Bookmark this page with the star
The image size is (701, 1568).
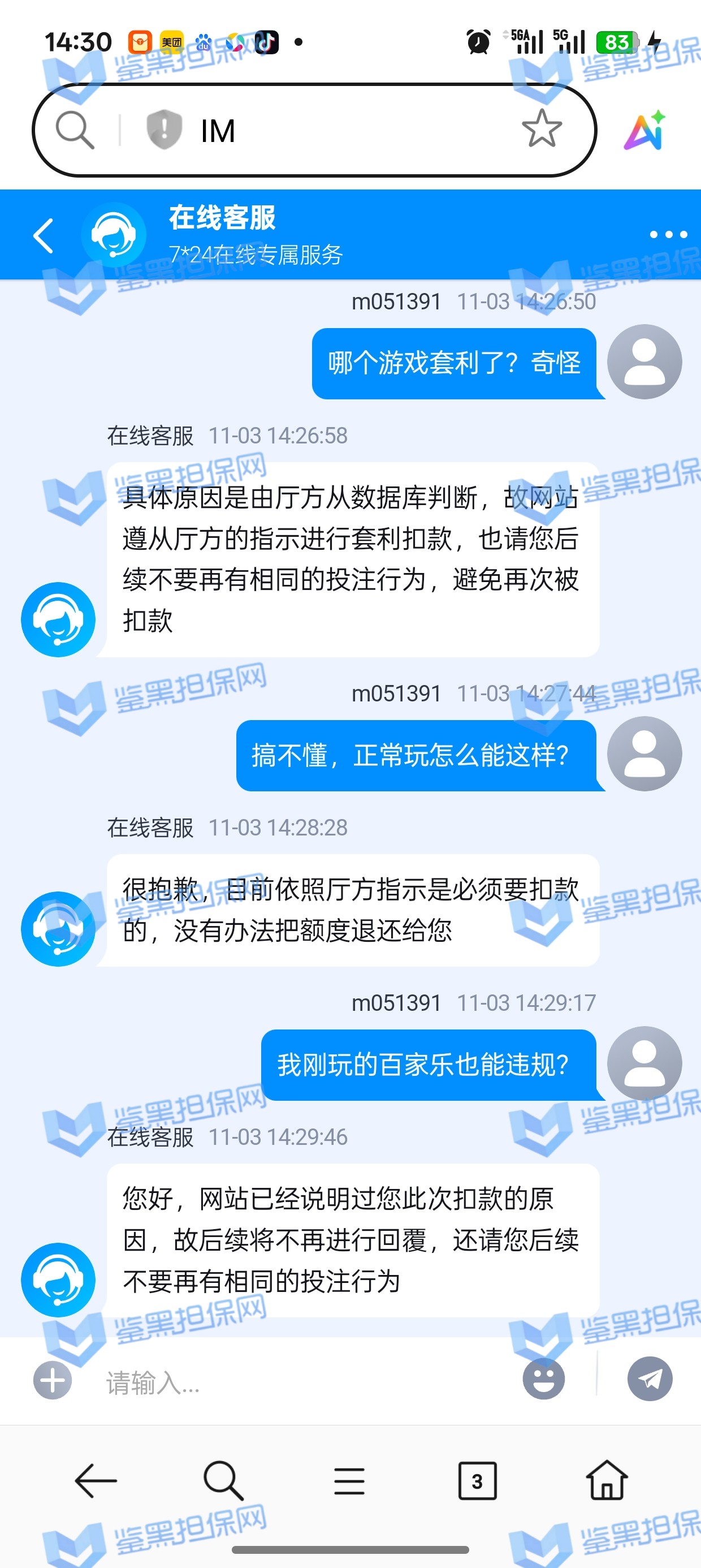tap(541, 128)
